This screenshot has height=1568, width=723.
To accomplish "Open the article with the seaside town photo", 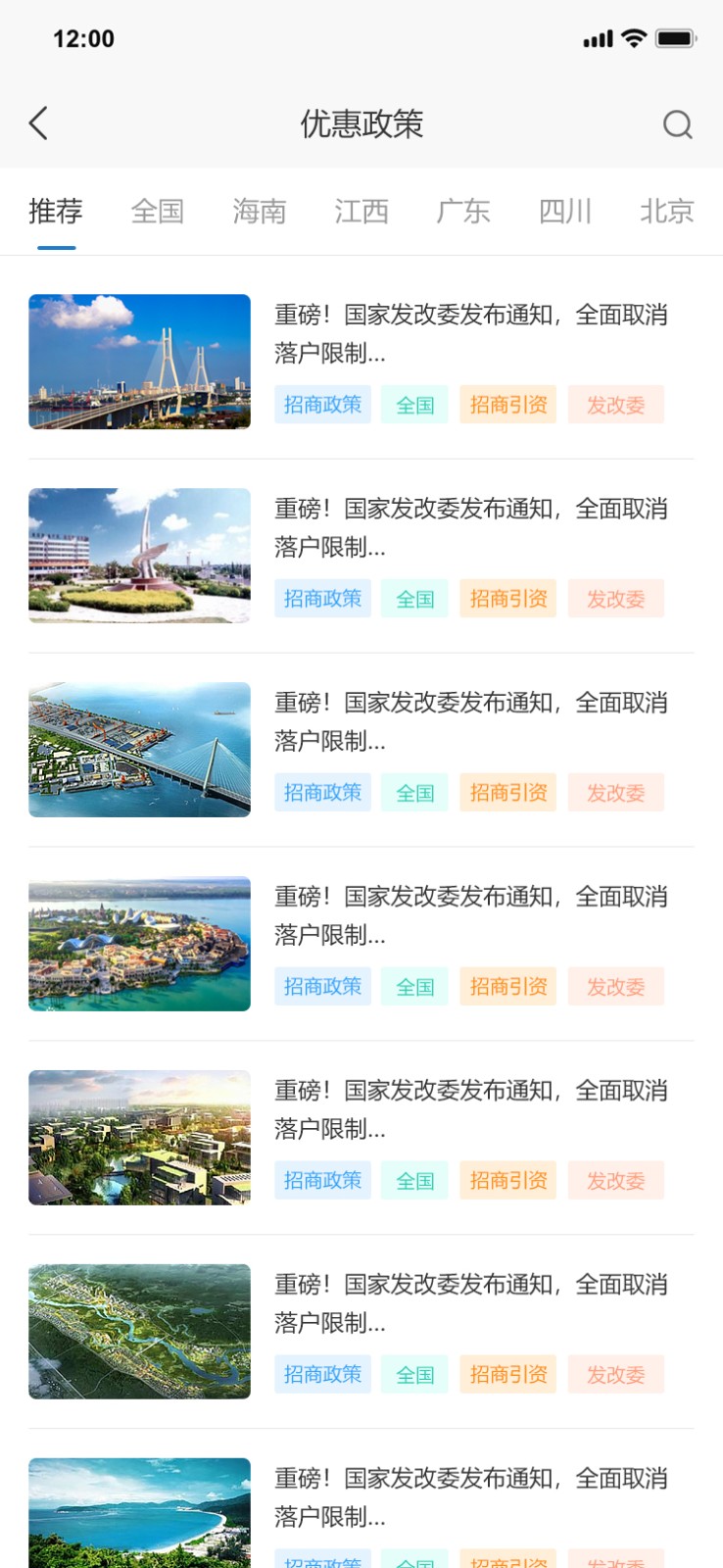I will (x=361, y=944).
